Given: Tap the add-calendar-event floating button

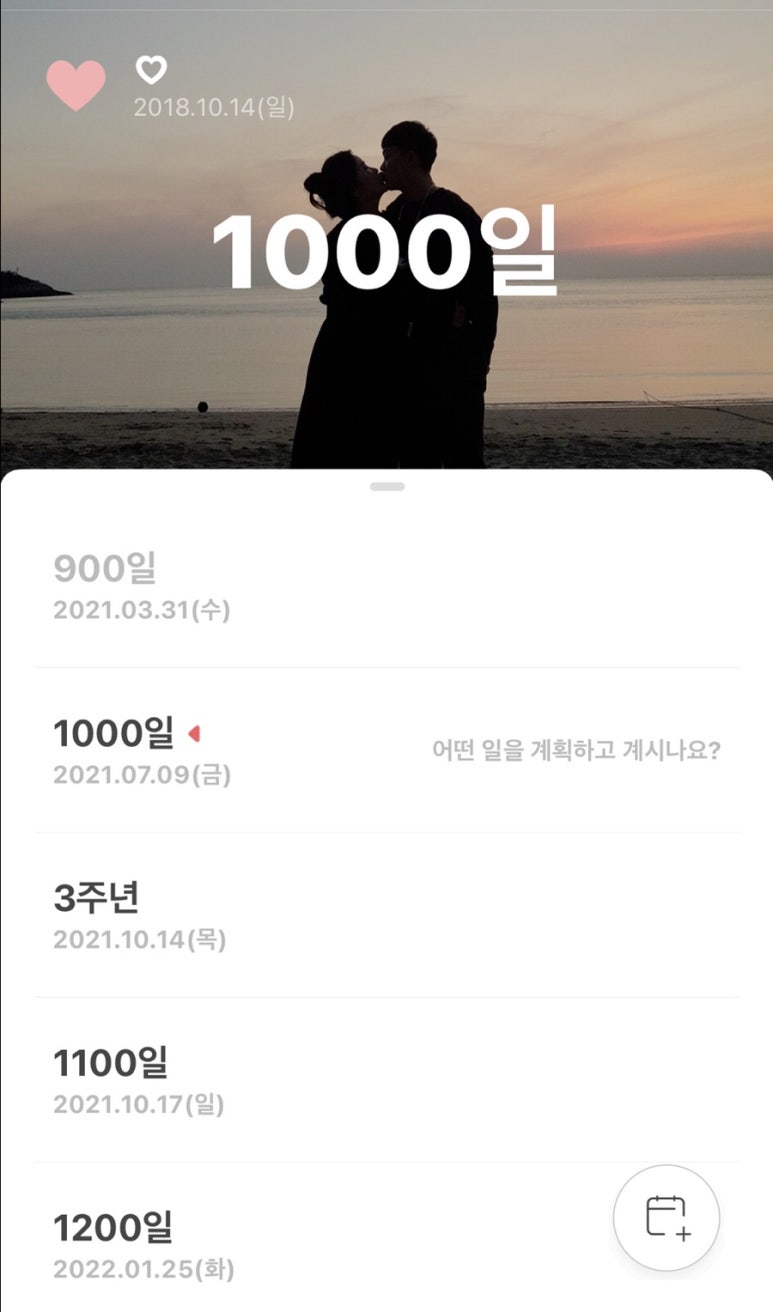Looking at the screenshot, I should pyautogui.click(x=666, y=1217).
